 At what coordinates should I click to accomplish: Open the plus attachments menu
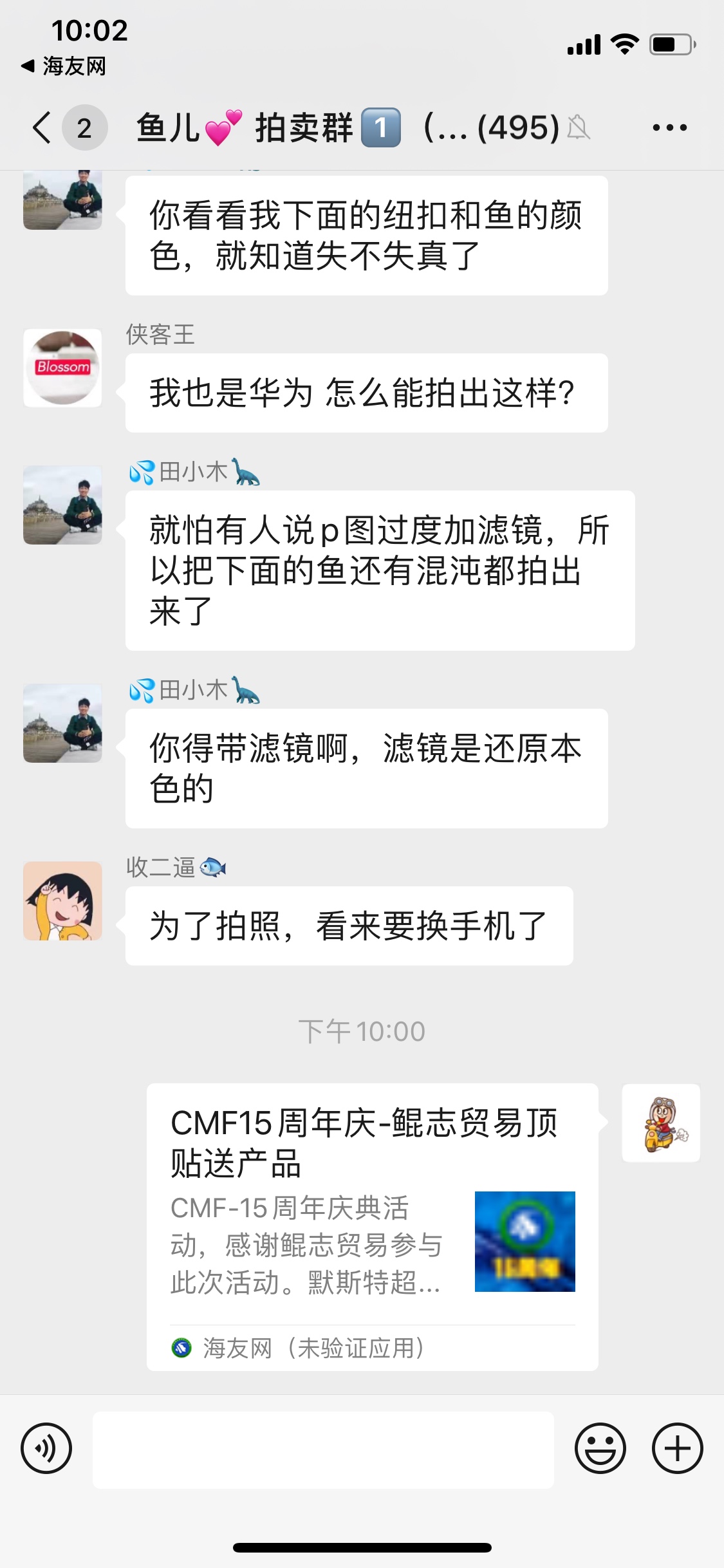pos(677,1449)
